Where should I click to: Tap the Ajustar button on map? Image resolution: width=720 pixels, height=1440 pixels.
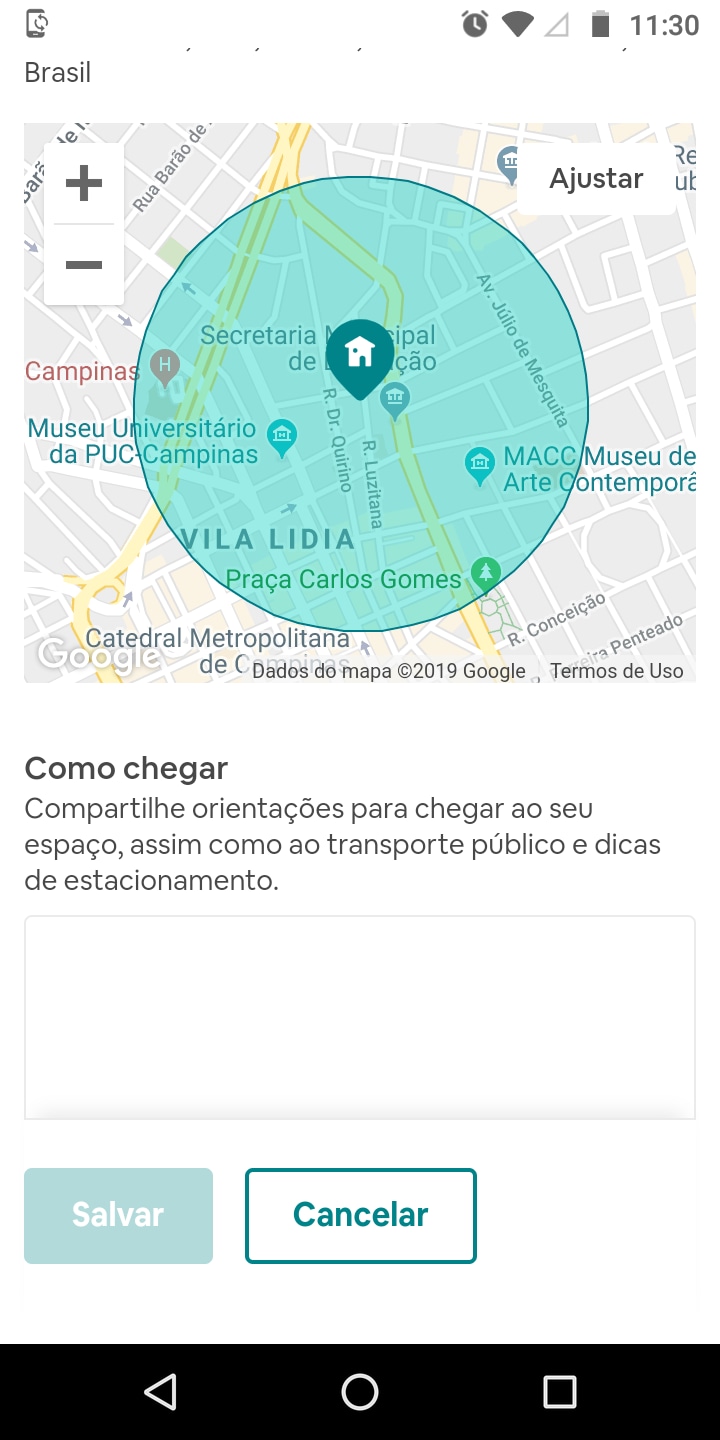[x=596, y=178]
